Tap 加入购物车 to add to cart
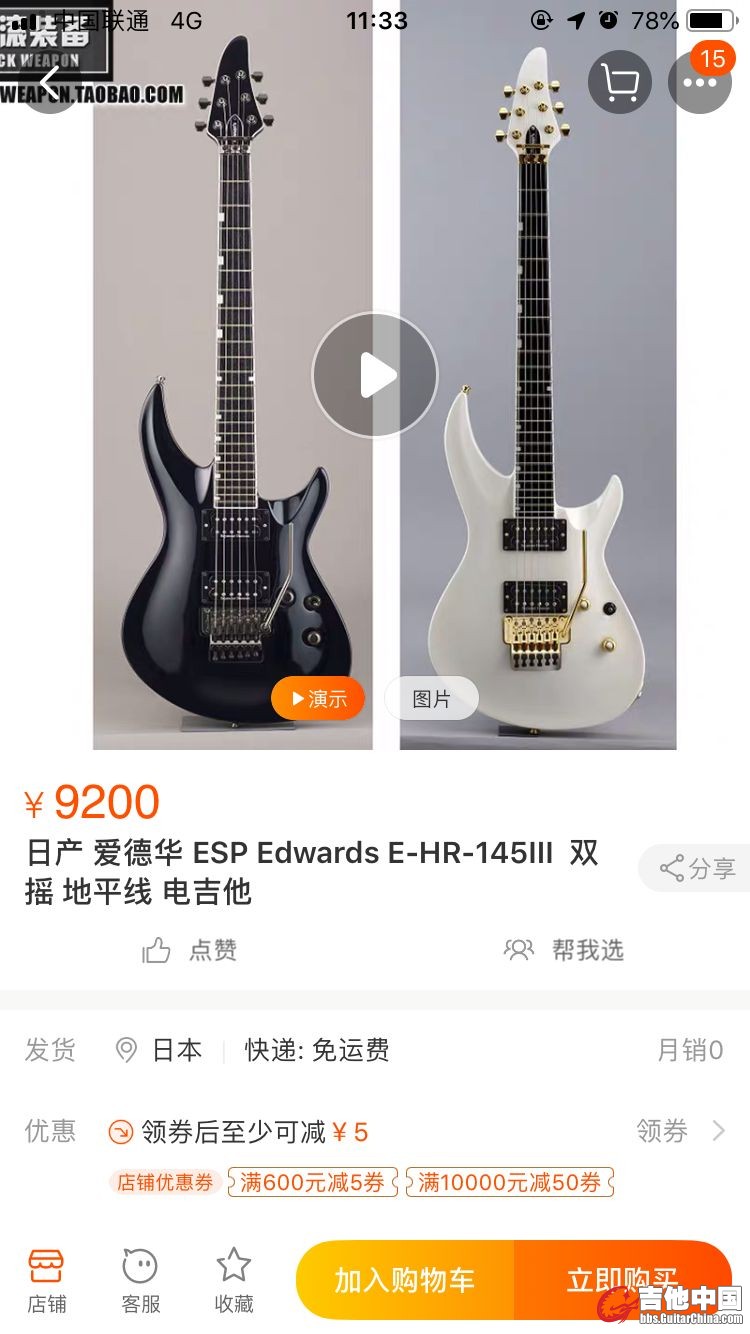 405,1280
